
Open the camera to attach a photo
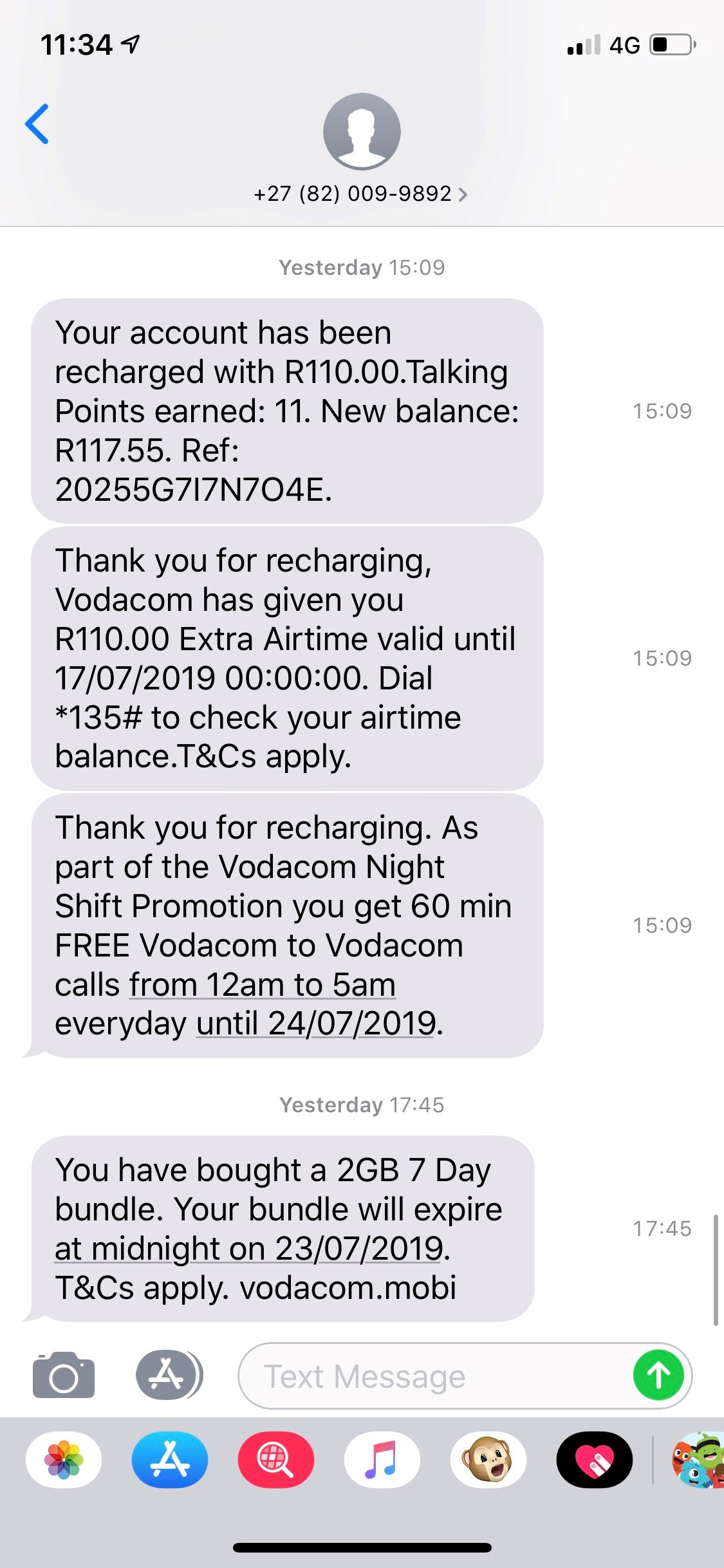click(63, 1376)
